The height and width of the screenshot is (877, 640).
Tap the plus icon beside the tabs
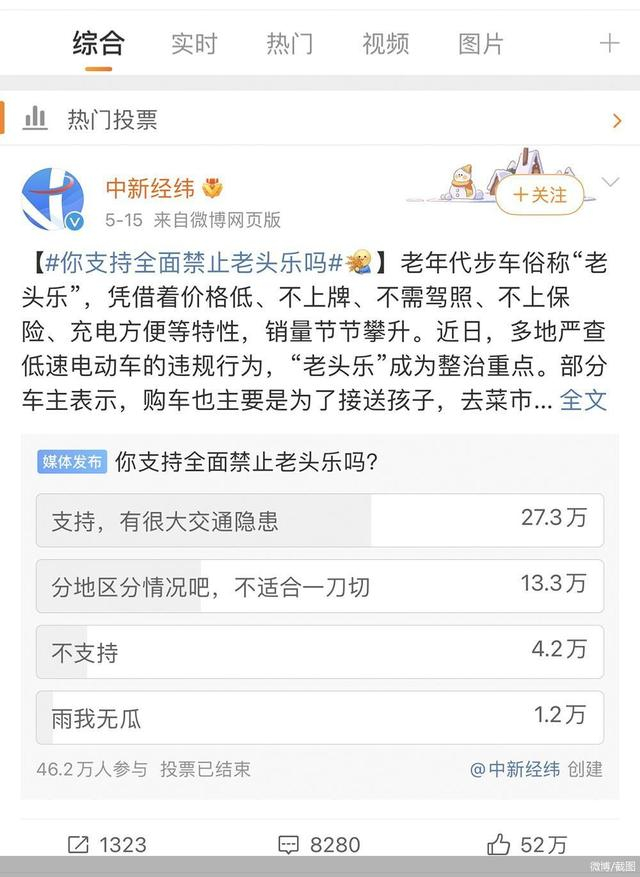point(609,43)
